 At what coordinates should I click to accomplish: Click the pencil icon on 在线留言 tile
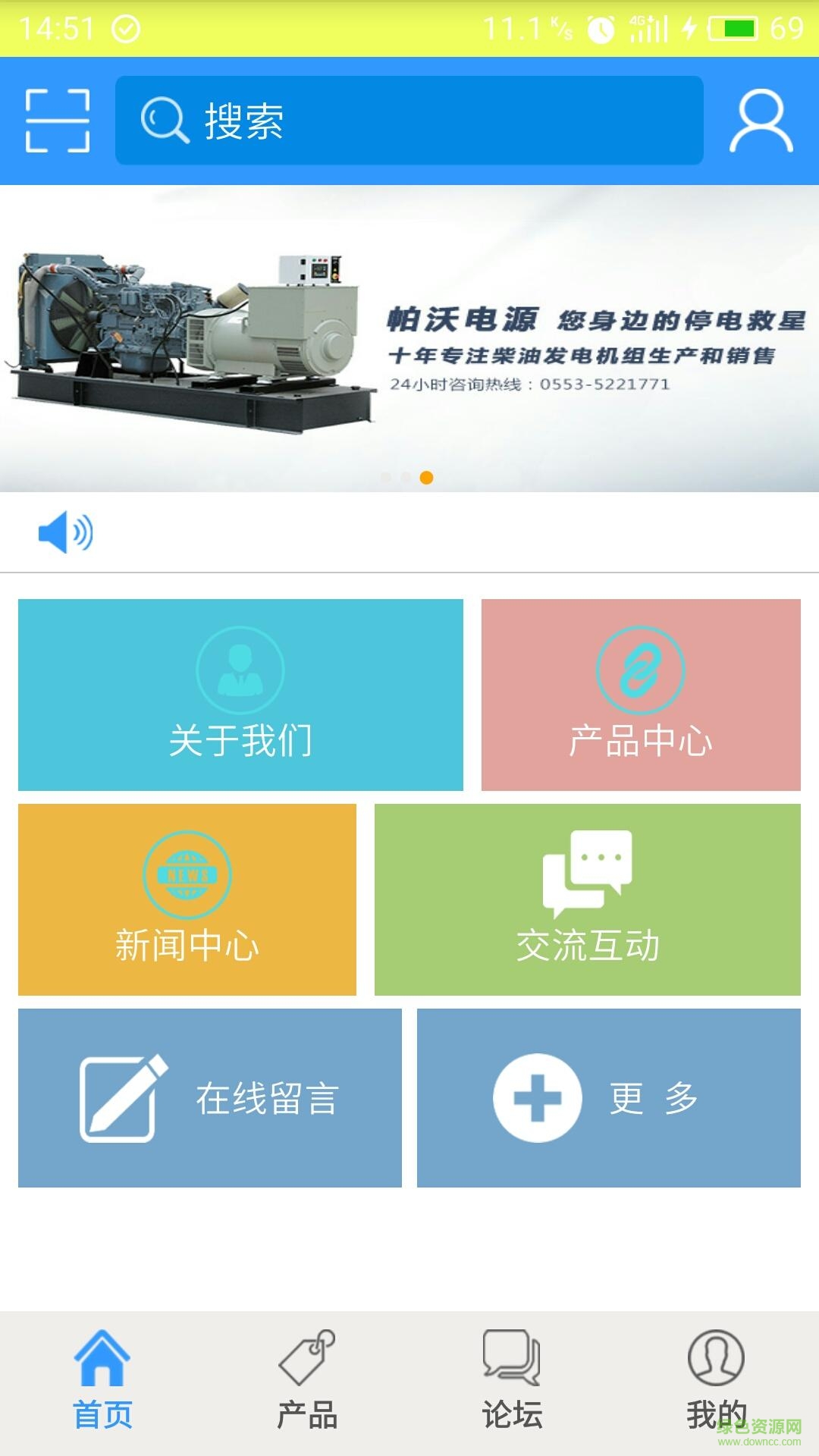(124, 1097)
